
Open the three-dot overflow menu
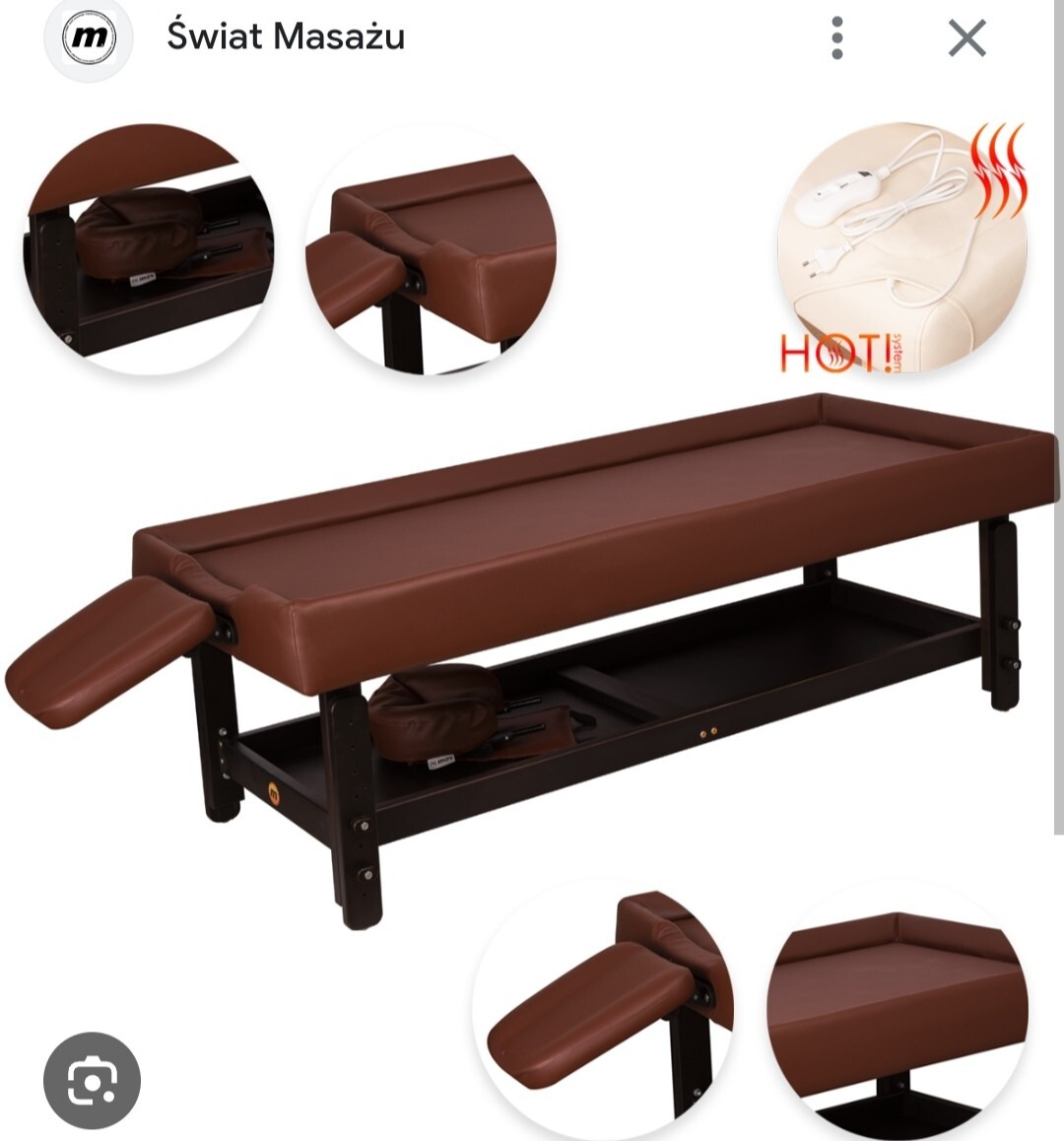(837, 38)
